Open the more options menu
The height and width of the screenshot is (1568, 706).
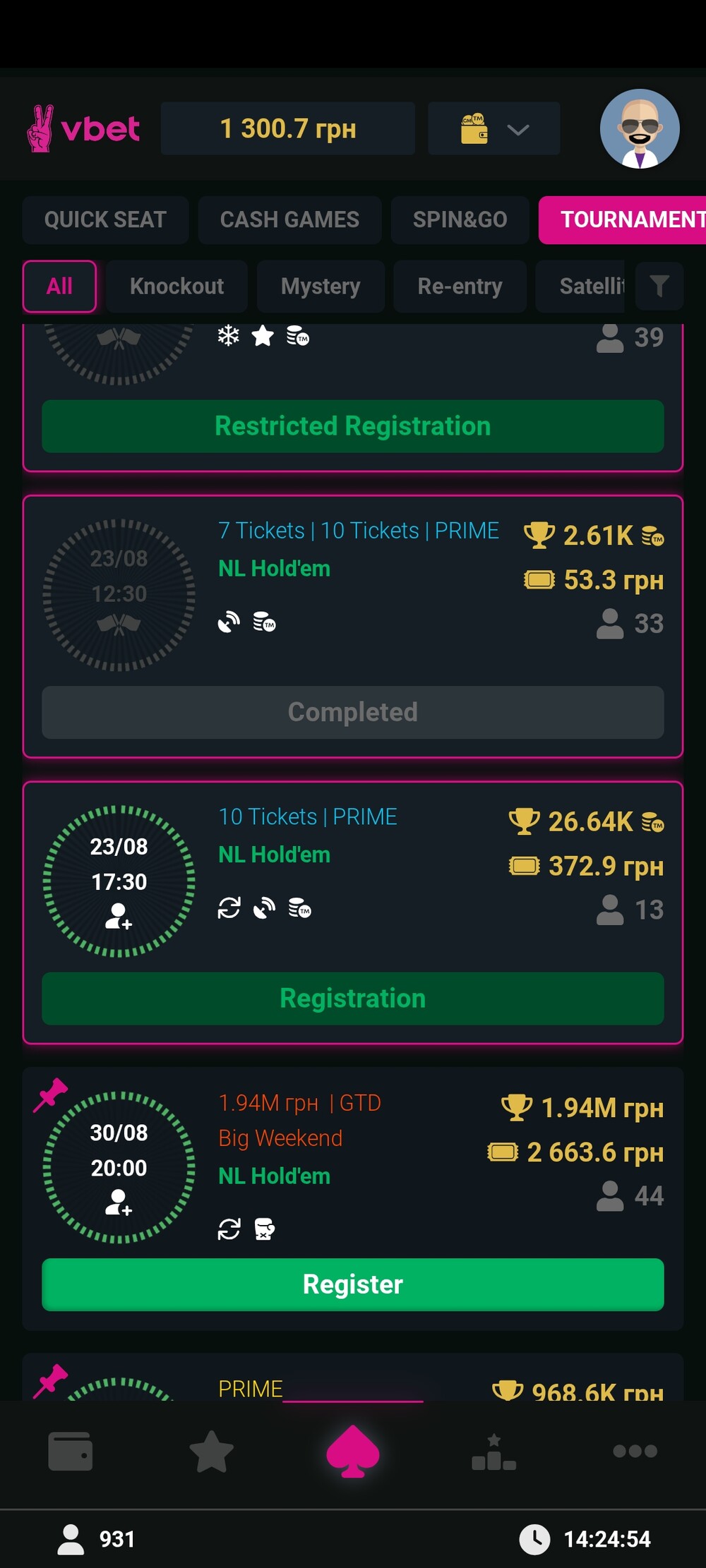pos(635,1451)
